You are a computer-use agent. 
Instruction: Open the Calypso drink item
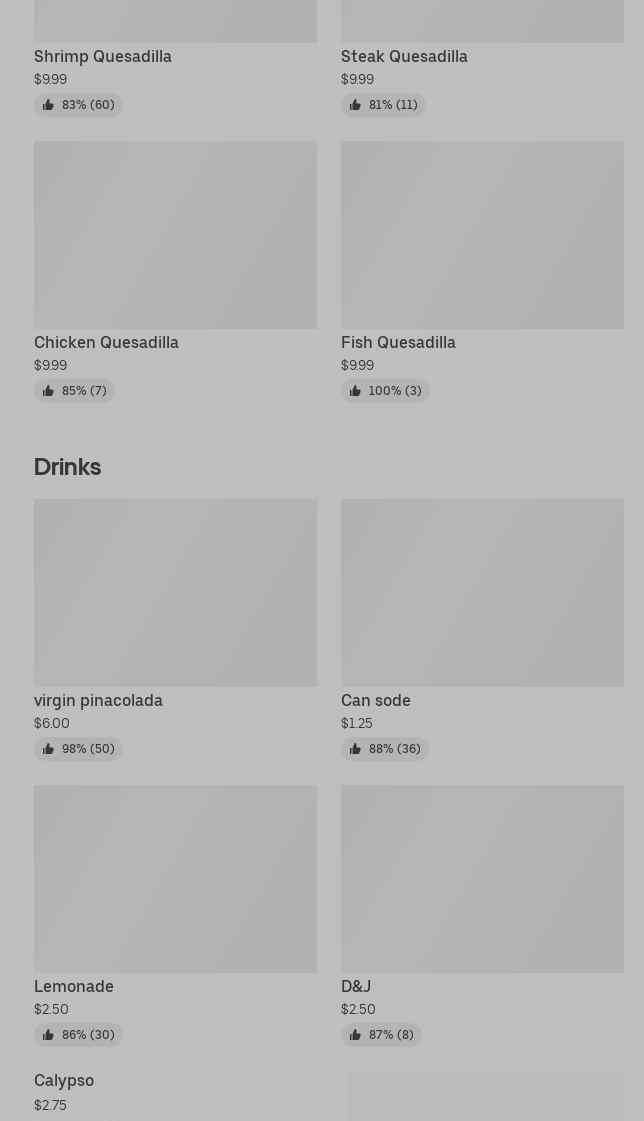pos(64,1081)
